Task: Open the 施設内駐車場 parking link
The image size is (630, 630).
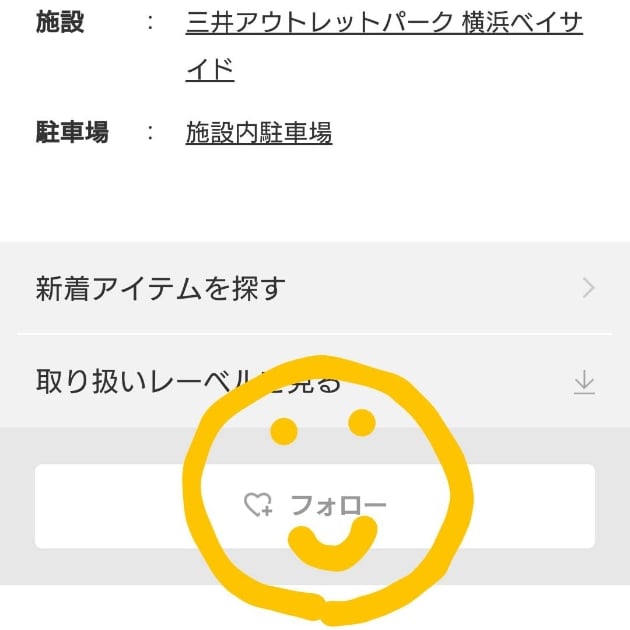Action: (x=259, y=133)
